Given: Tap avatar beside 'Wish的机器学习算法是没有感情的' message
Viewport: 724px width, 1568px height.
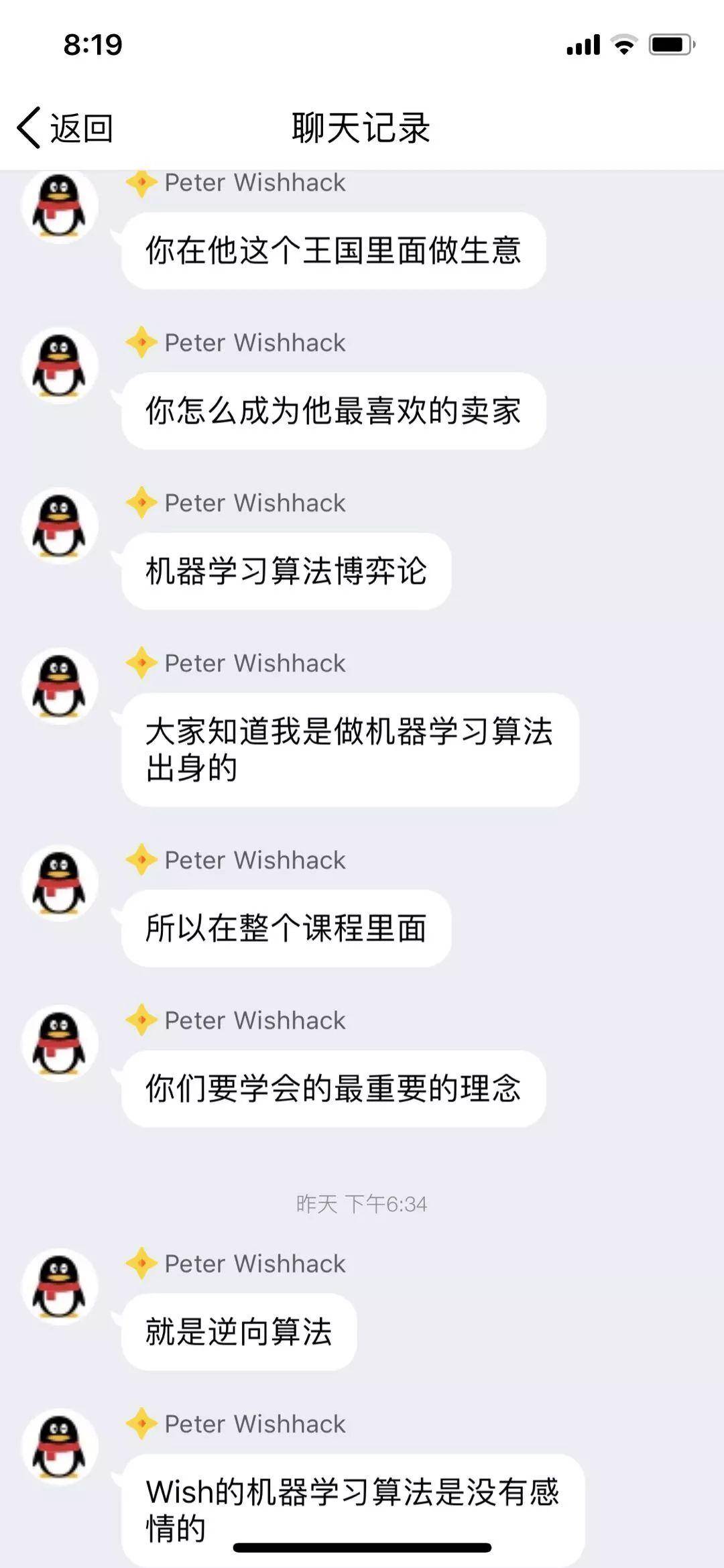Looking at the screenshot, I should pyautogui.click(x=60, y=1447).
